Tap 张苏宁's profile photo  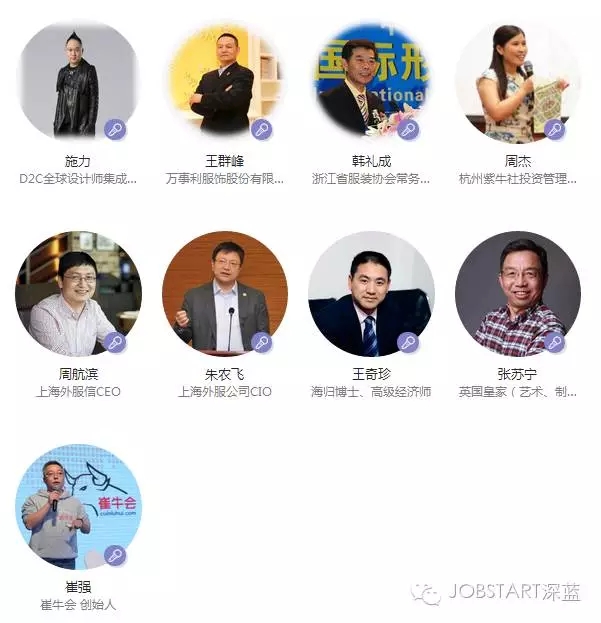point(517,294)
